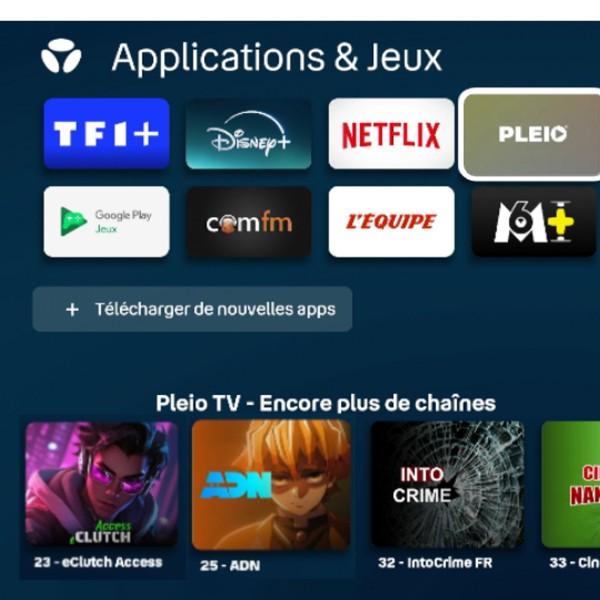600x600 pixels.
Task: Open the channel 33 tile
Action: click(x=572, y=485)
